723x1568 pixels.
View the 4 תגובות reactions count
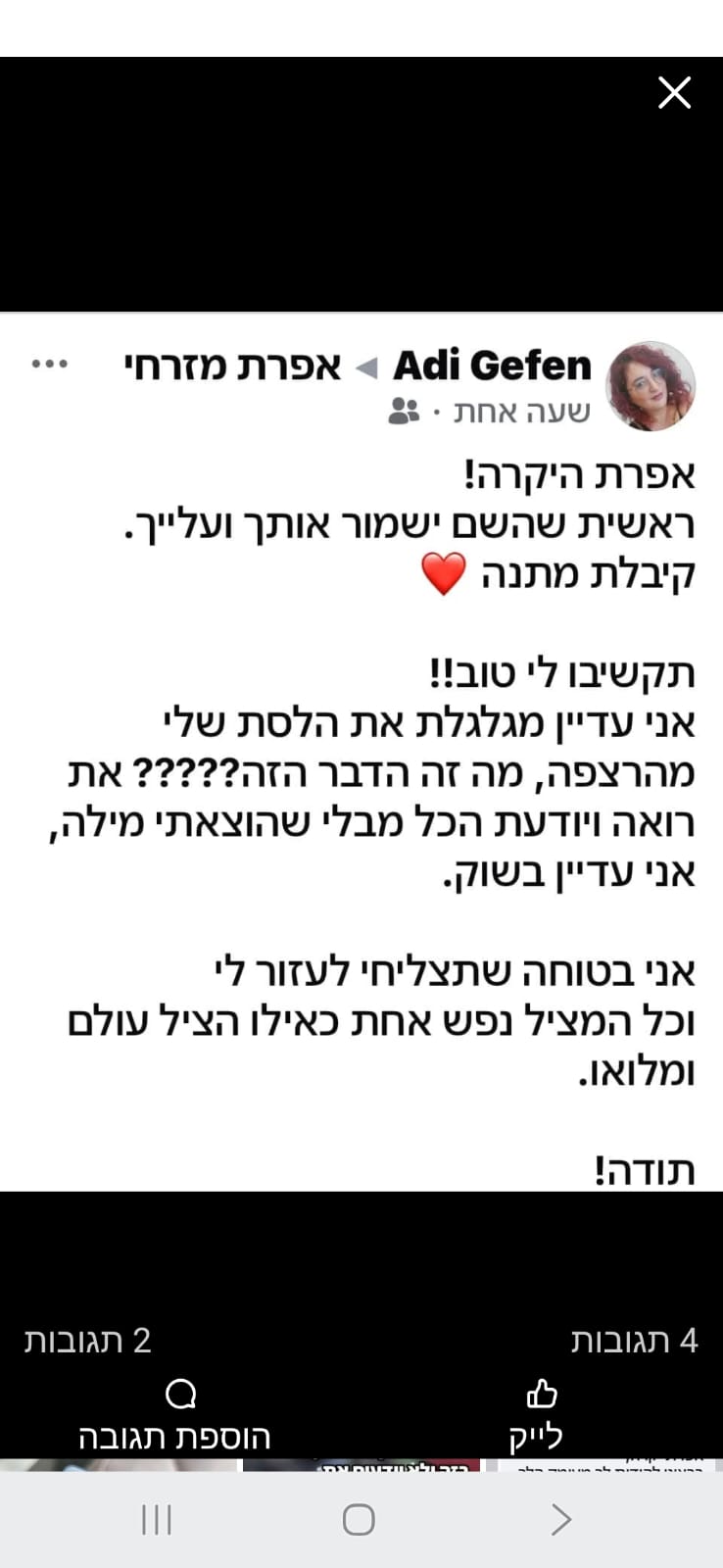point(634,1340)
